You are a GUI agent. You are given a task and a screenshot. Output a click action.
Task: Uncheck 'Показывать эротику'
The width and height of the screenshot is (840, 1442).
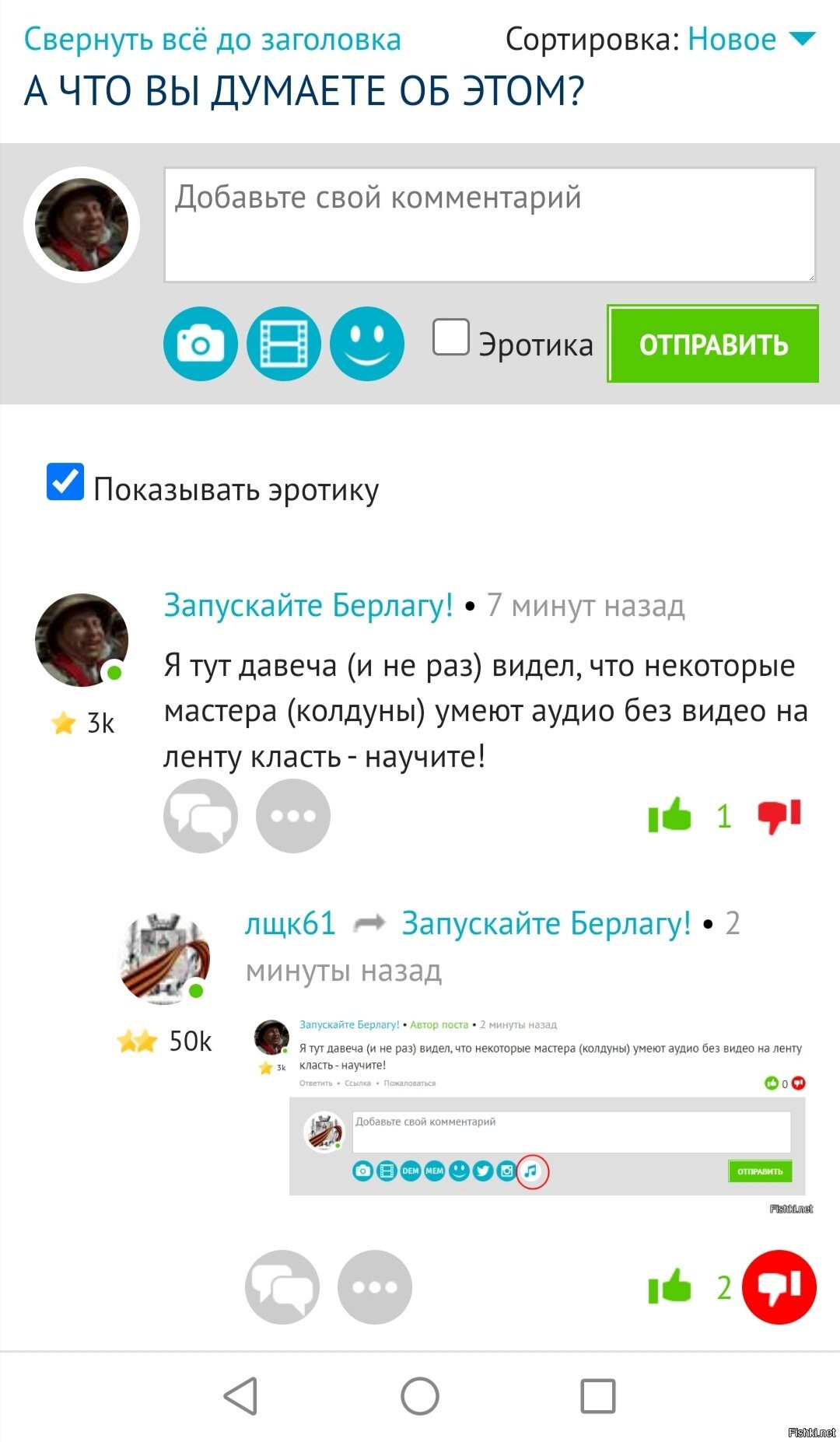[65, 481]
